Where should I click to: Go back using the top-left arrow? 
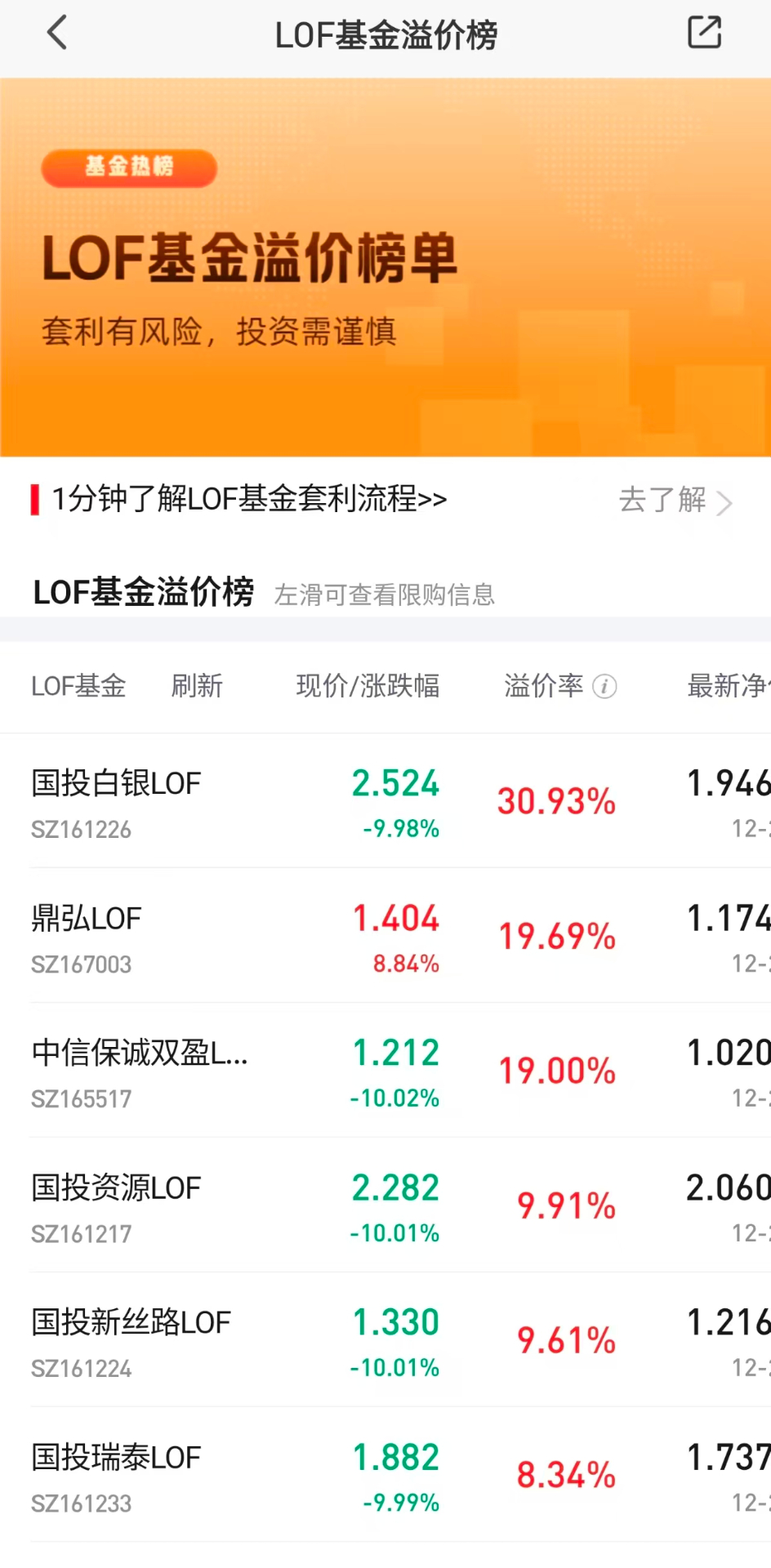click(57, 33)
